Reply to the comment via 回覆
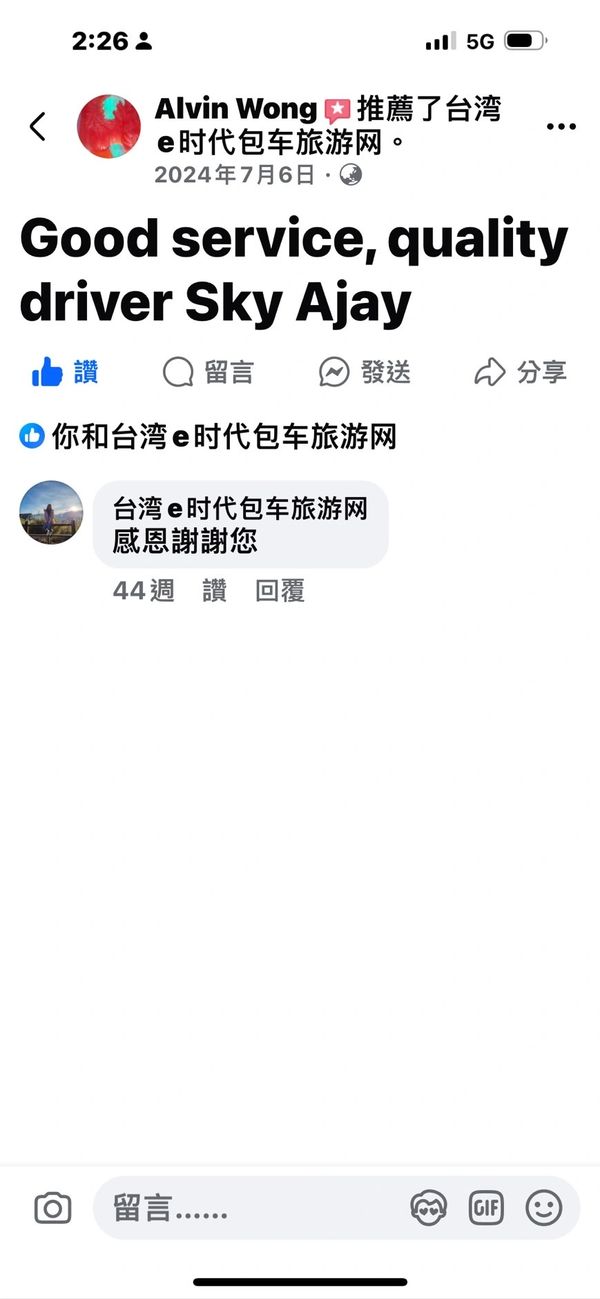Screen dimensions: 600x1299 [280, 591]
